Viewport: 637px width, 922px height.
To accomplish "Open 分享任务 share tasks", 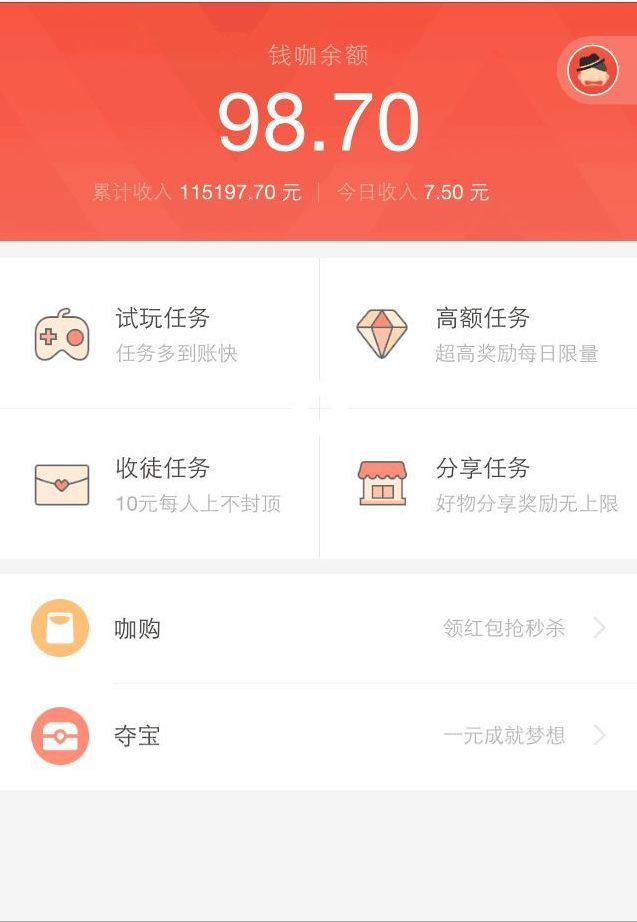I will point(480,484).
